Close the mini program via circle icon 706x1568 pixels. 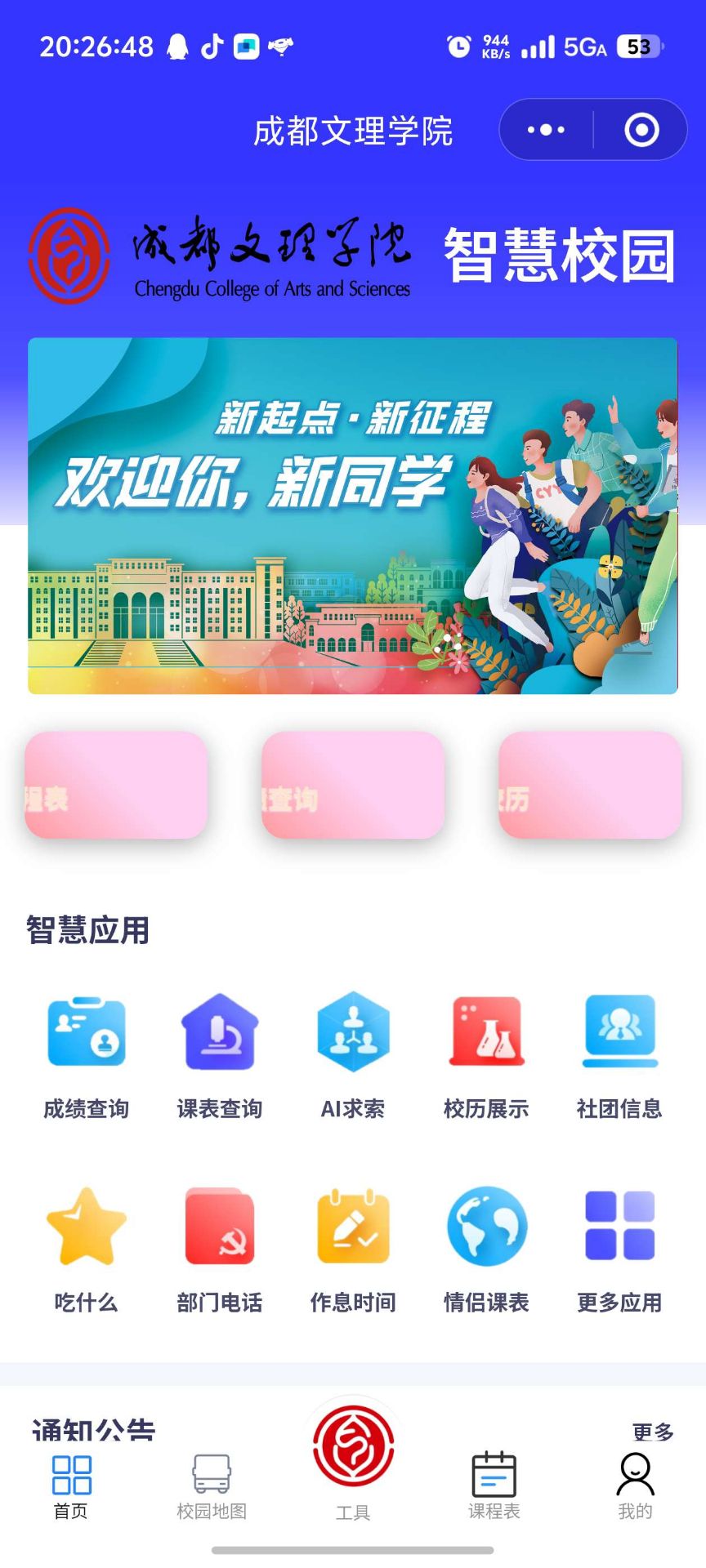click(x=641, y=130)
